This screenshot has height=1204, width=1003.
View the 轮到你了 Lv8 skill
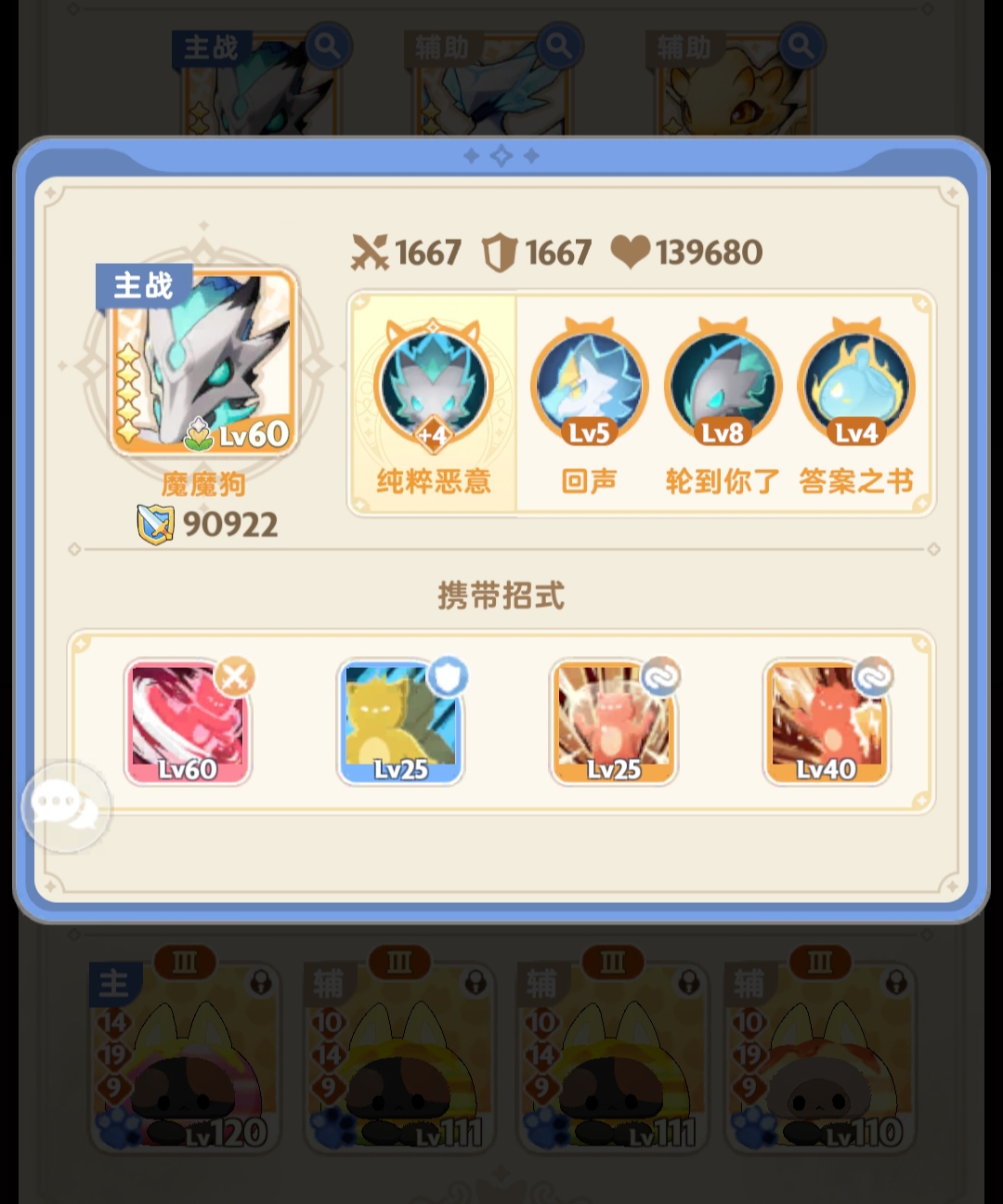[723, 385]
